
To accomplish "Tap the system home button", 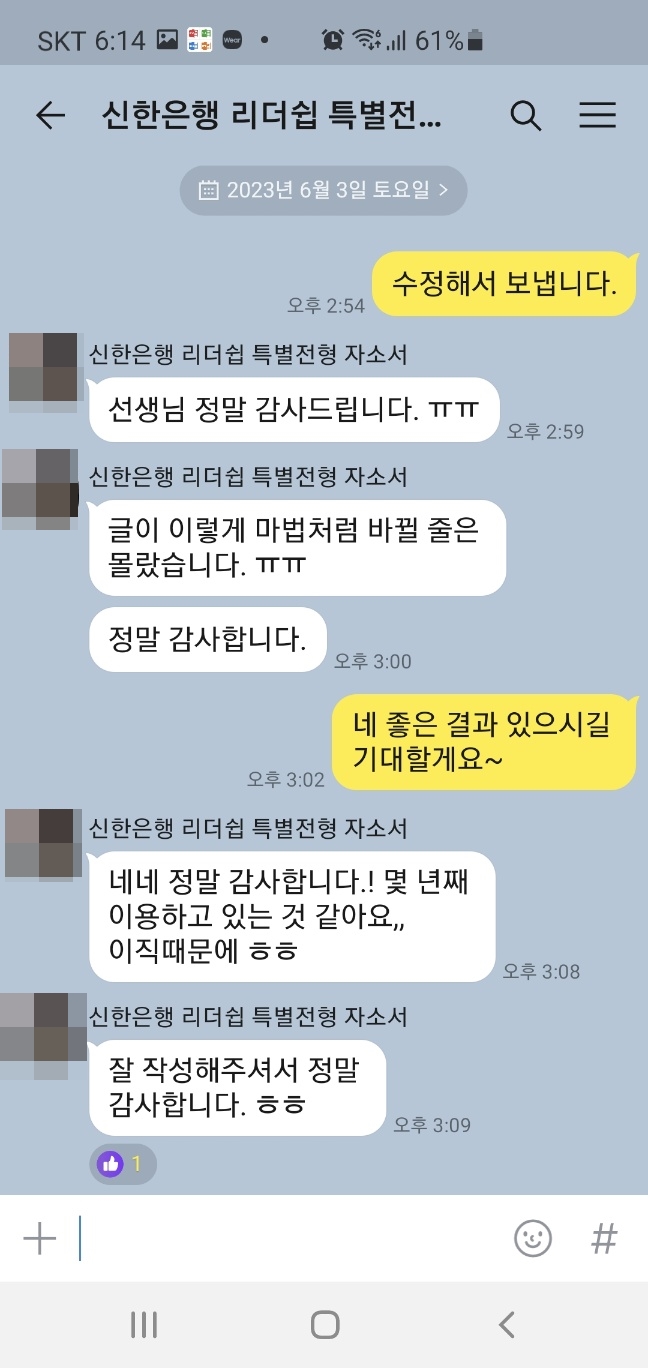I will (x=324, y=1325).
